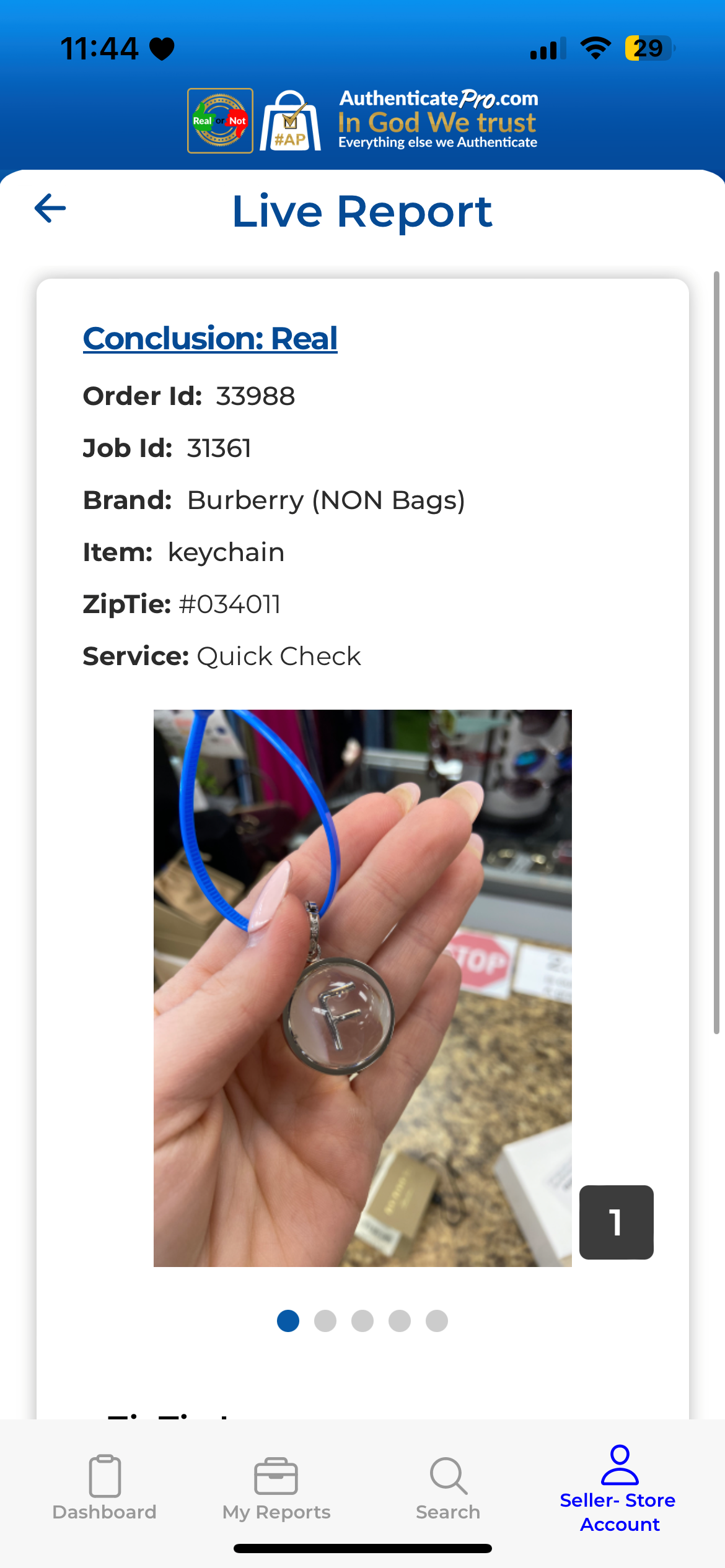Switch to the Dashboard tab
Viewport: 725px width, 1568px height.
click(105, 1487)
